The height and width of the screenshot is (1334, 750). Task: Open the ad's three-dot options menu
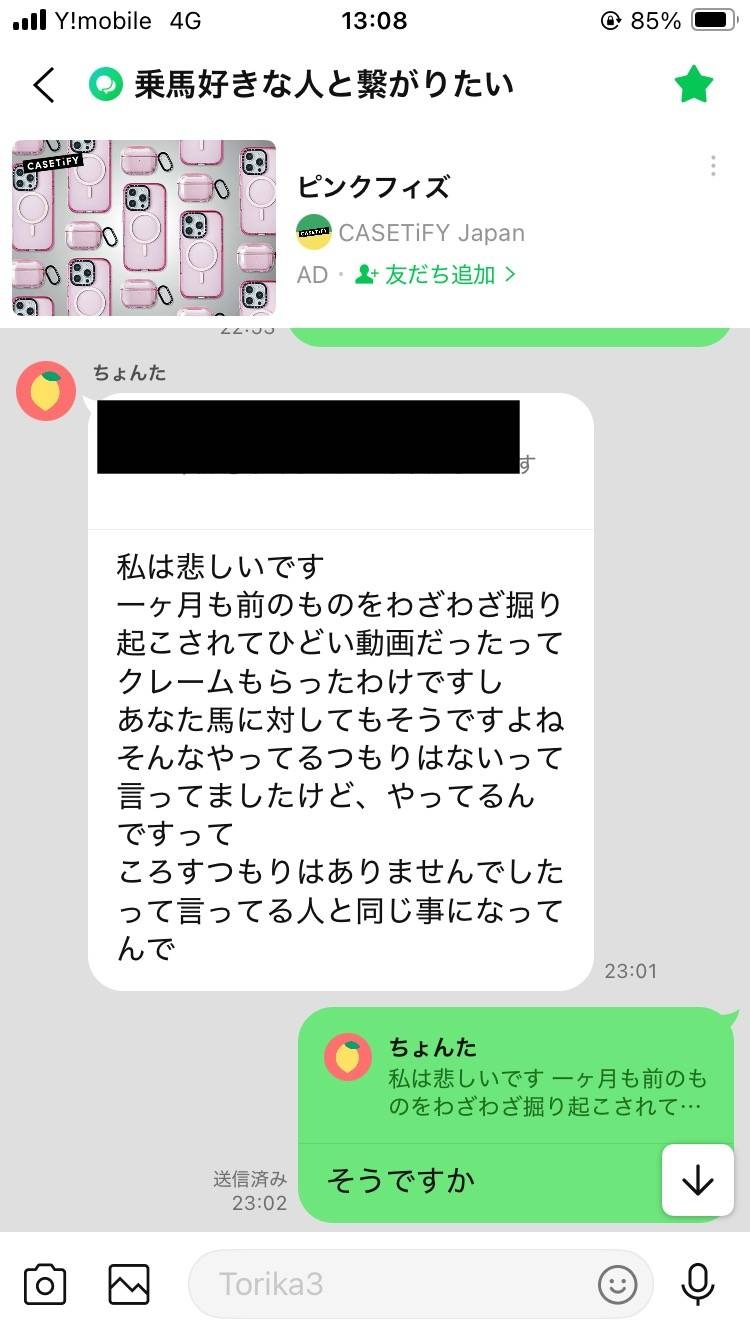click(712, 166)
